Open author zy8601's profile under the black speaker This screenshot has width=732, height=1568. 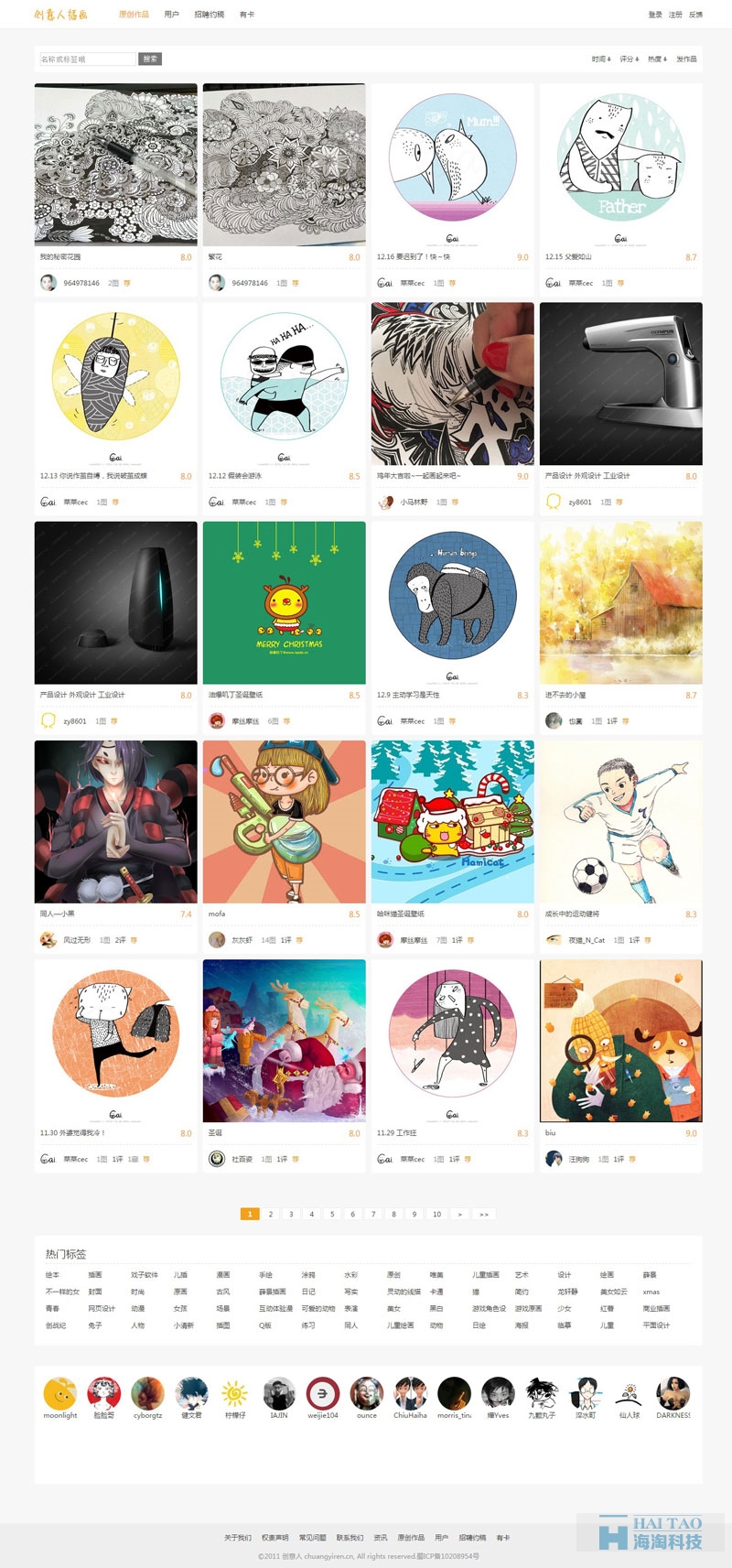[74, 721]
